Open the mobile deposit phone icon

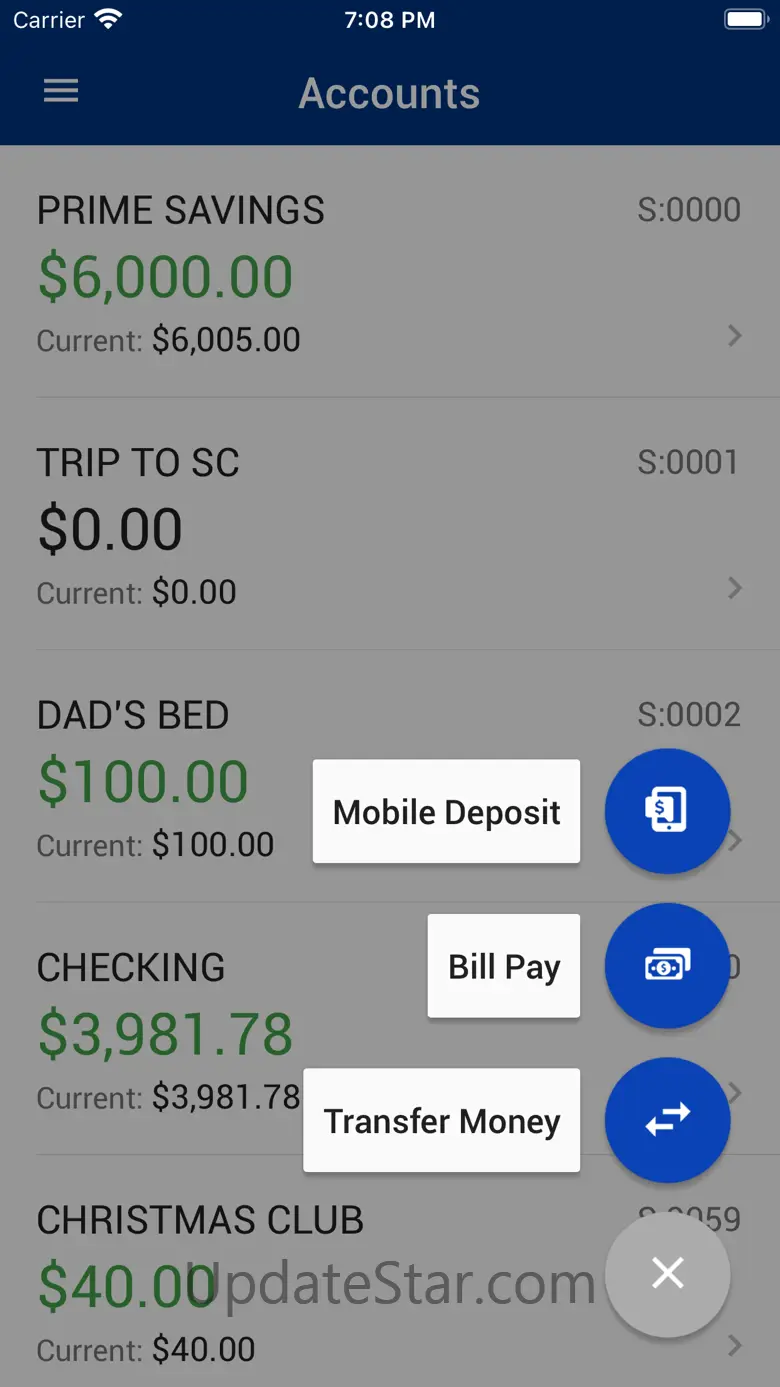(667, 811)
